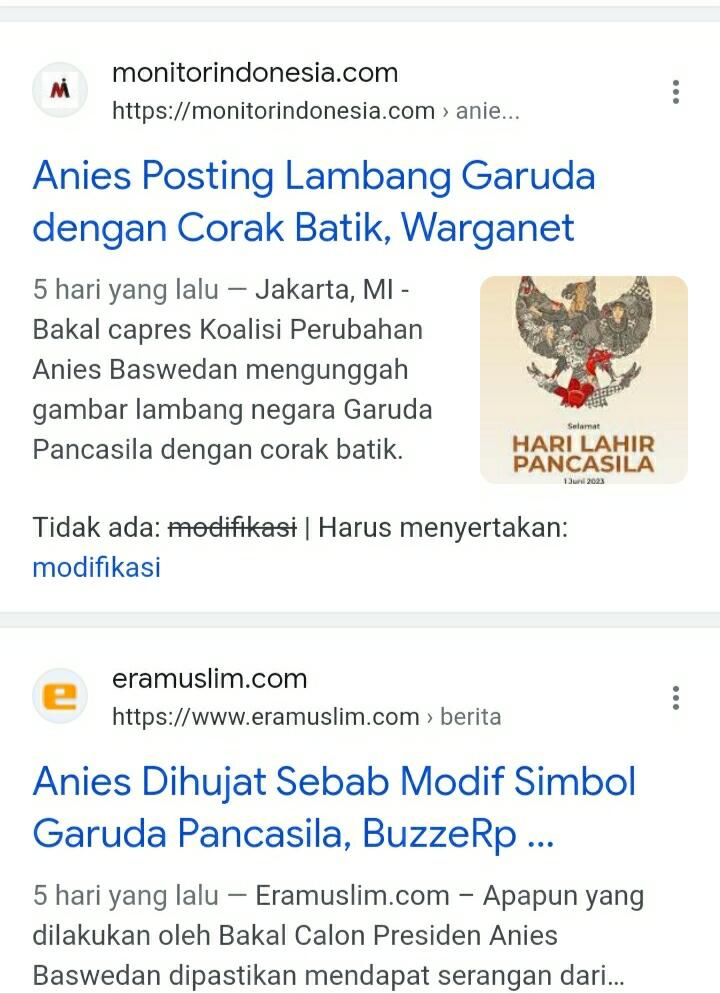Click the eramuslim.com site favicon

61,696
